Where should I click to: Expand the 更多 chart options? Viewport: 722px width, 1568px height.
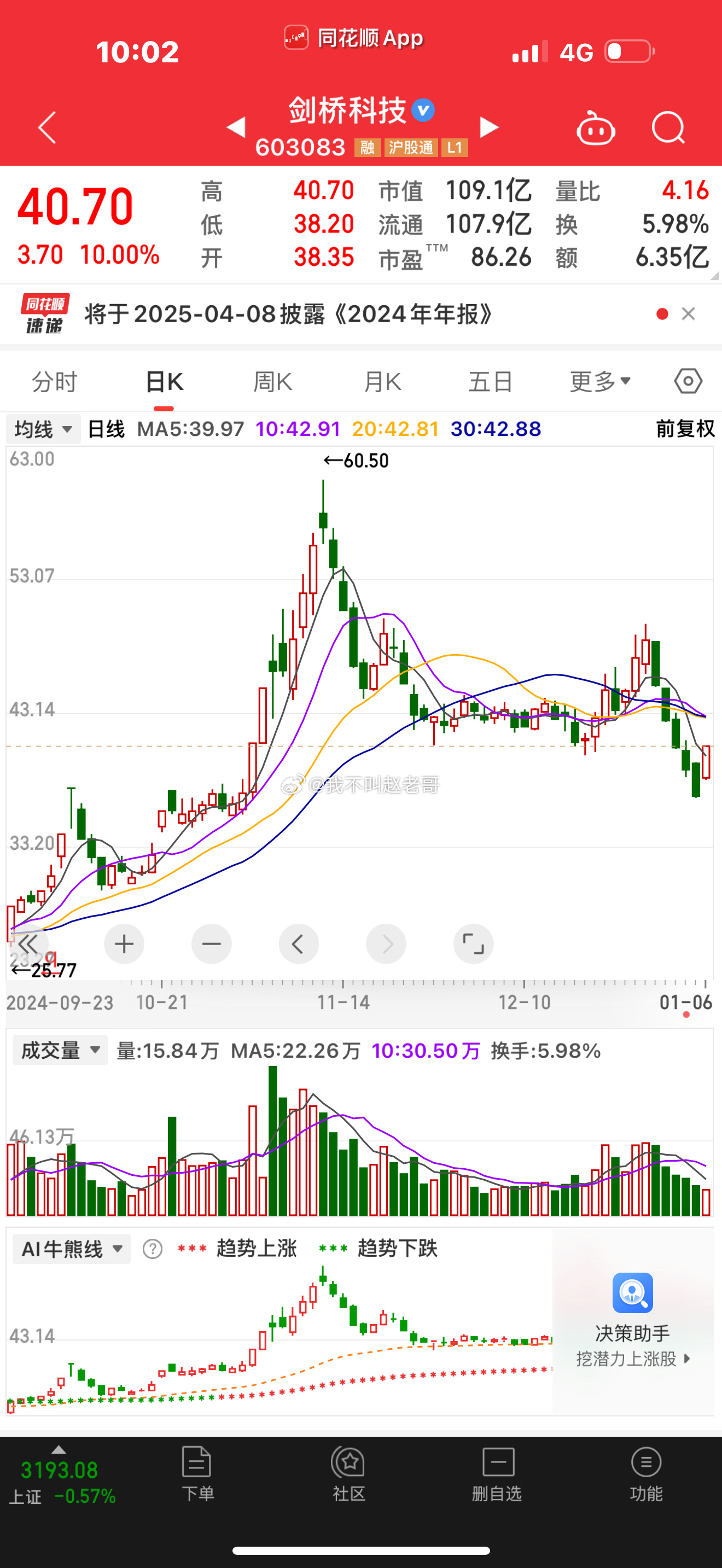coord(600,382)
